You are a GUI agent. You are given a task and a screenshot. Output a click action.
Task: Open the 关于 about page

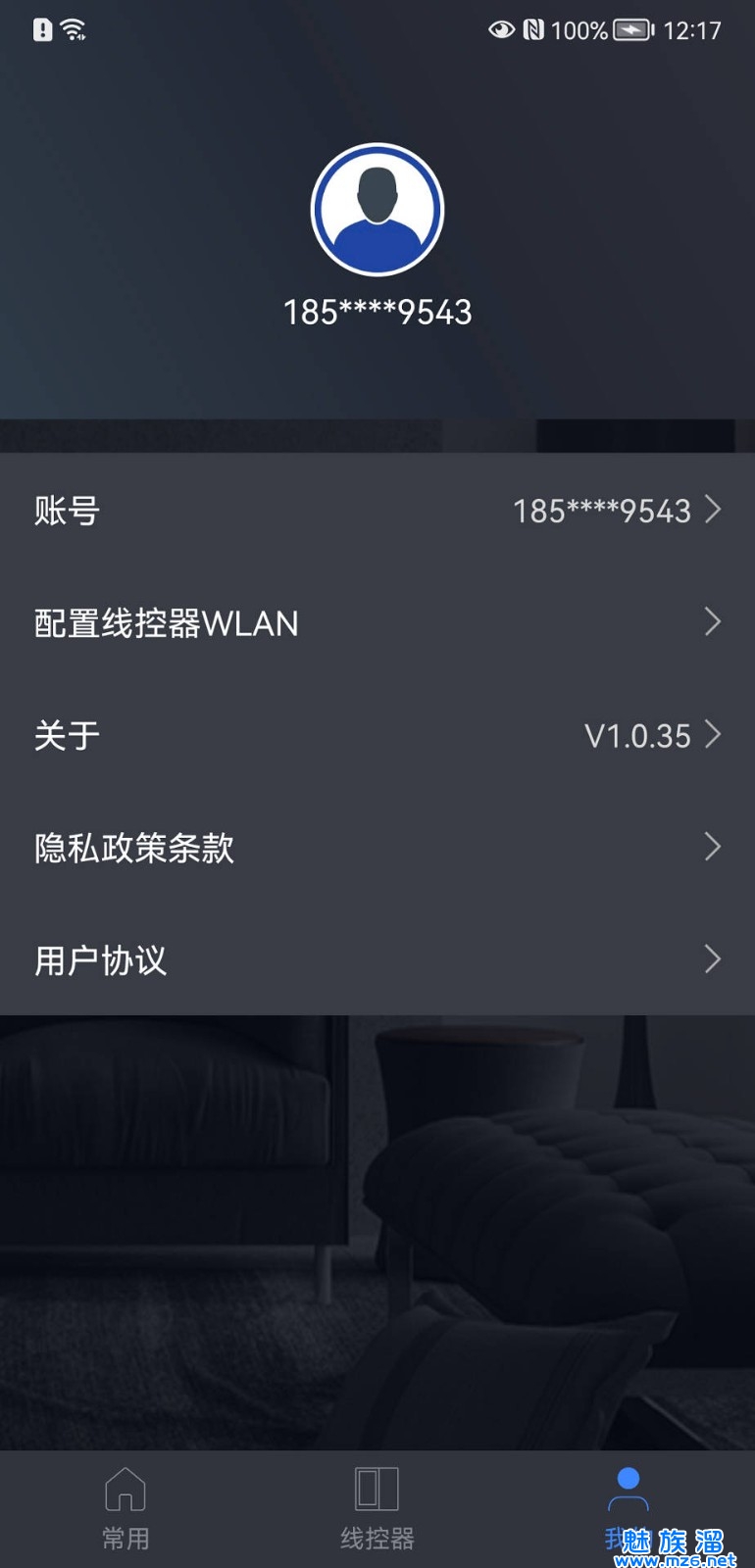[x=377, y=735]
